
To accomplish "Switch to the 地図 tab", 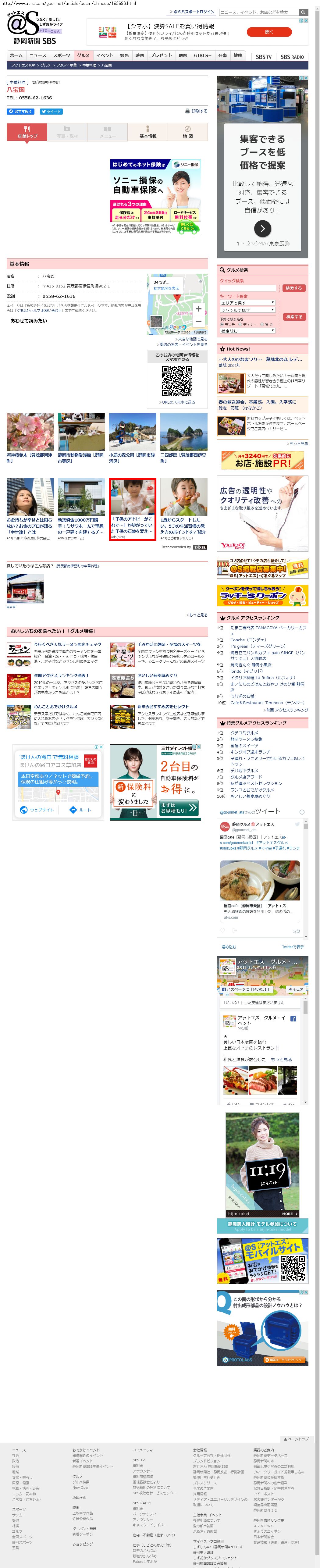I will click(187, 133).
